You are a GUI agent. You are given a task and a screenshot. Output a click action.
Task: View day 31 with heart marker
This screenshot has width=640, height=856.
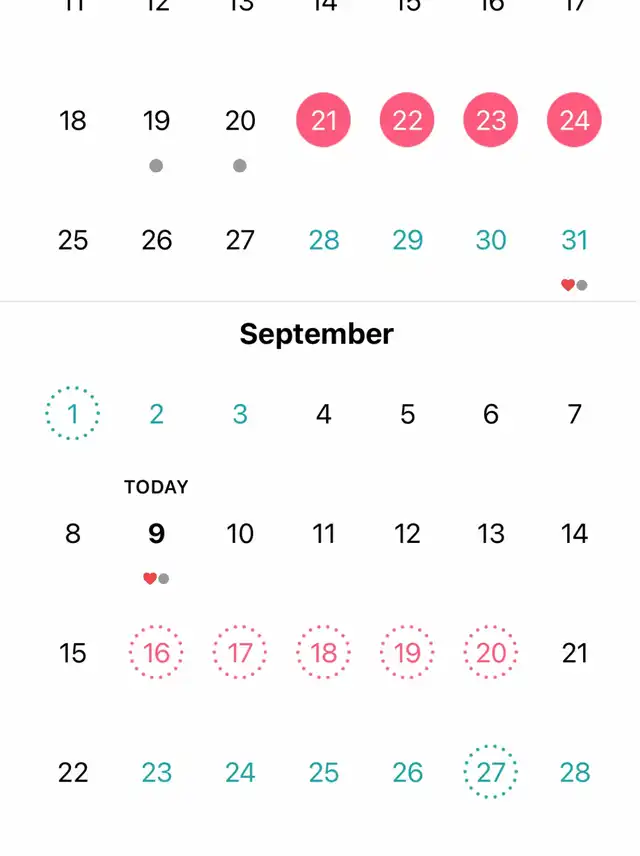pyautogui.click(x=574, y=241)
